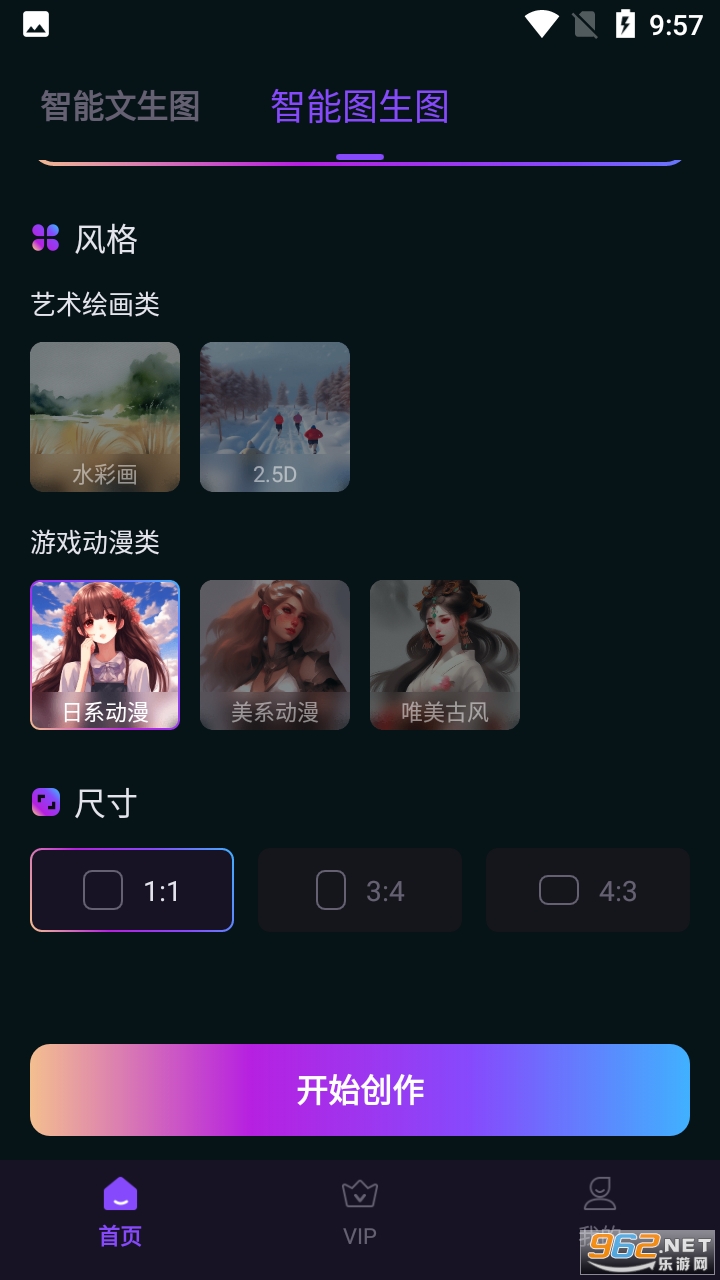Open the VIP tab
720x1280 pixels.
pyautogui.click(x=360, y=1212)
